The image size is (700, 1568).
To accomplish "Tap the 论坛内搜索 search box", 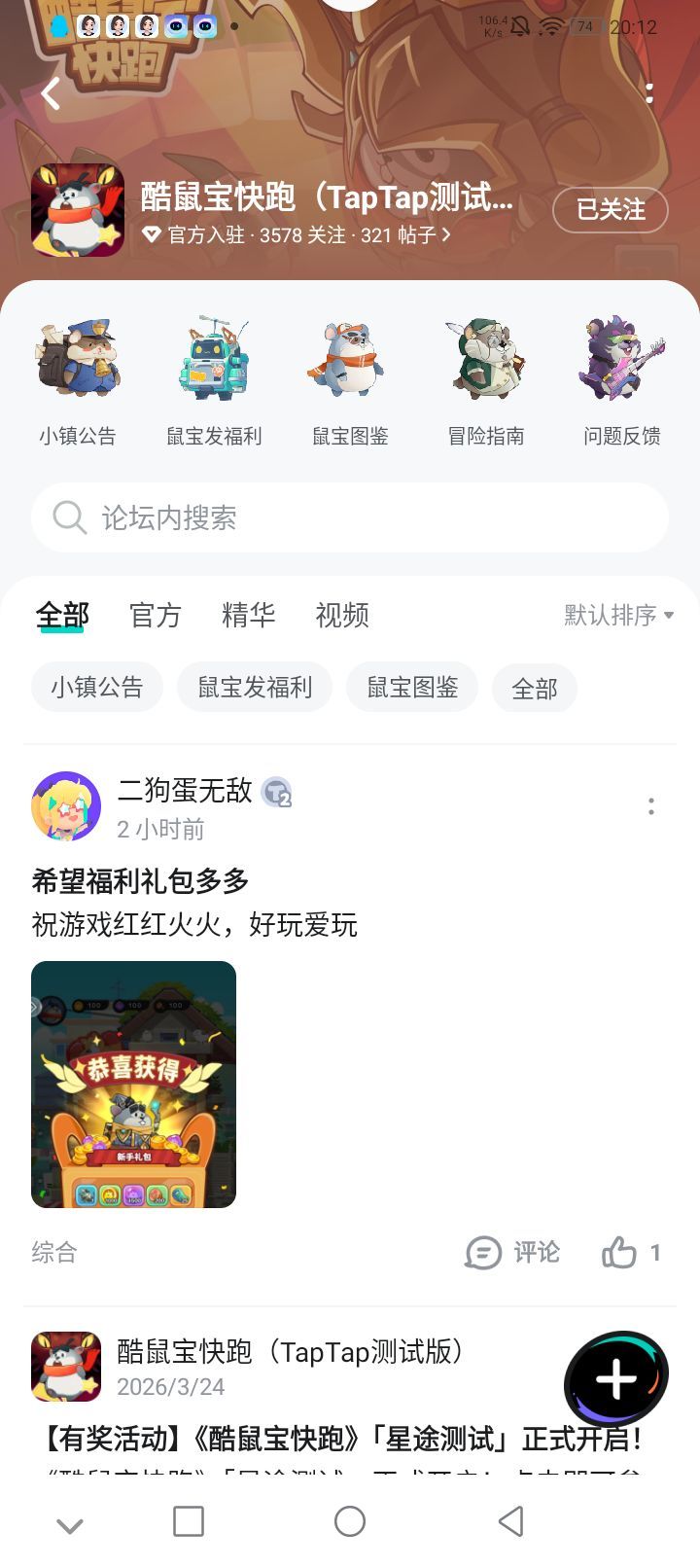I will [x=350, y=517].
